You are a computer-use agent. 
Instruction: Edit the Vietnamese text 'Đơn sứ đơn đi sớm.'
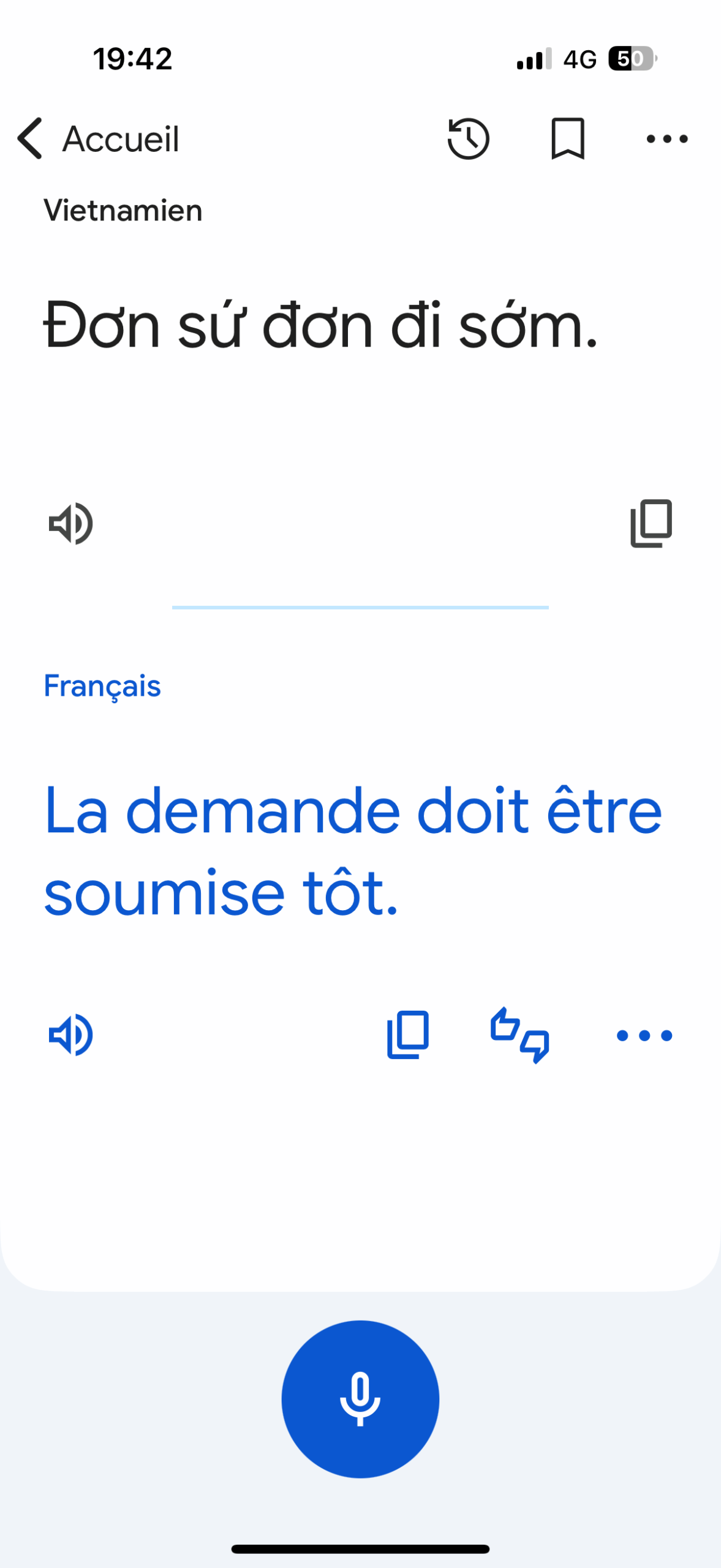pos(320,327)
